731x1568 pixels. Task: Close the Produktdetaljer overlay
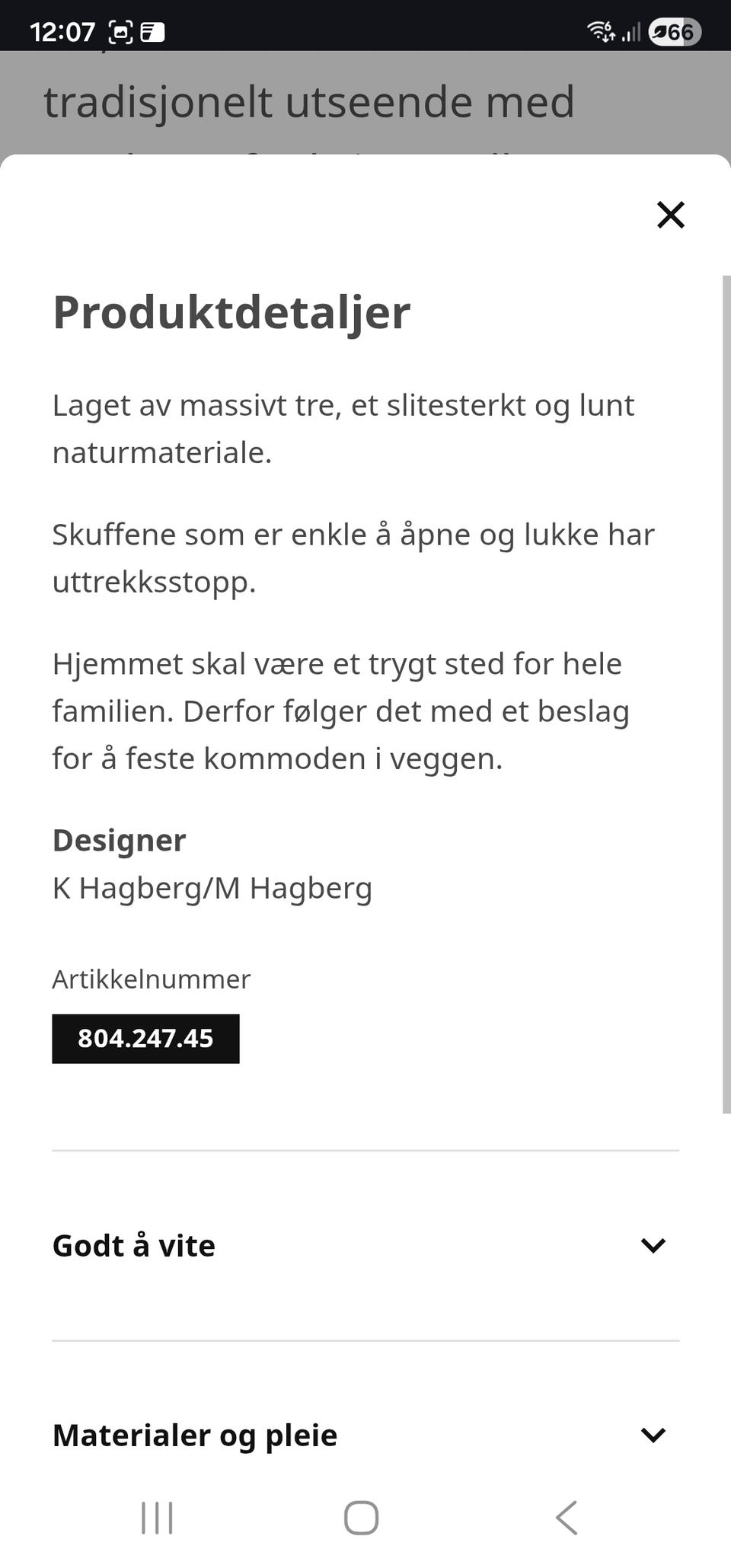670,216
